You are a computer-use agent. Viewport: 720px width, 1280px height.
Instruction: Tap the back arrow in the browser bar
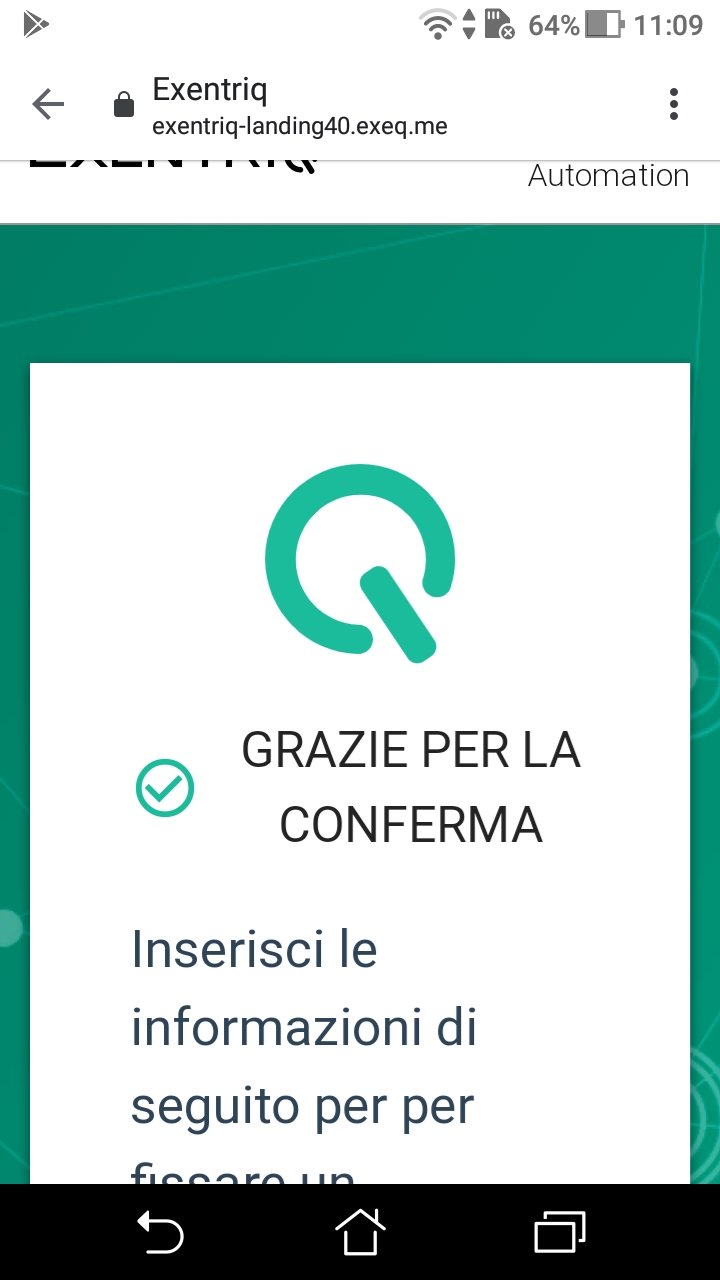tap(47, 104)
